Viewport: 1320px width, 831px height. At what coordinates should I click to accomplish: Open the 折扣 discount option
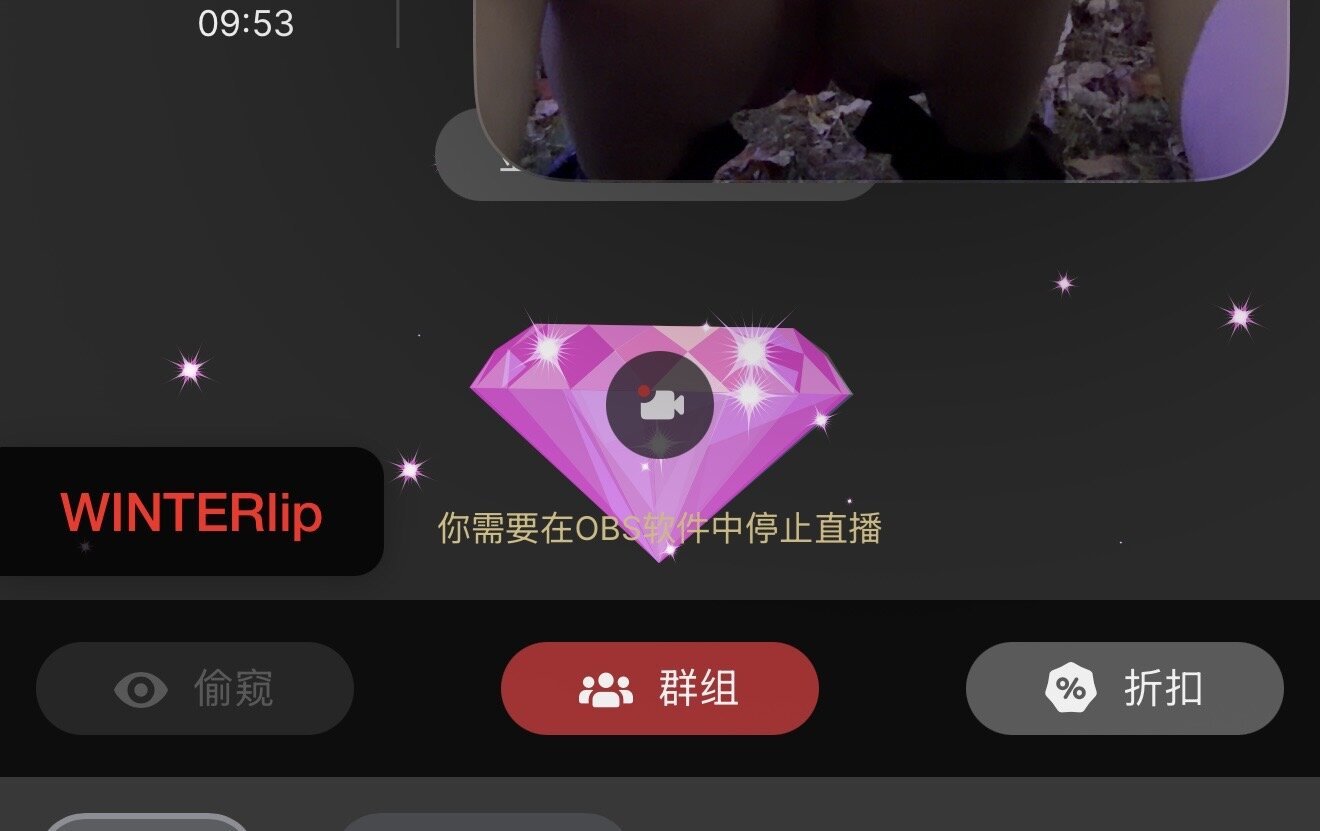[x=1124, y=689]
